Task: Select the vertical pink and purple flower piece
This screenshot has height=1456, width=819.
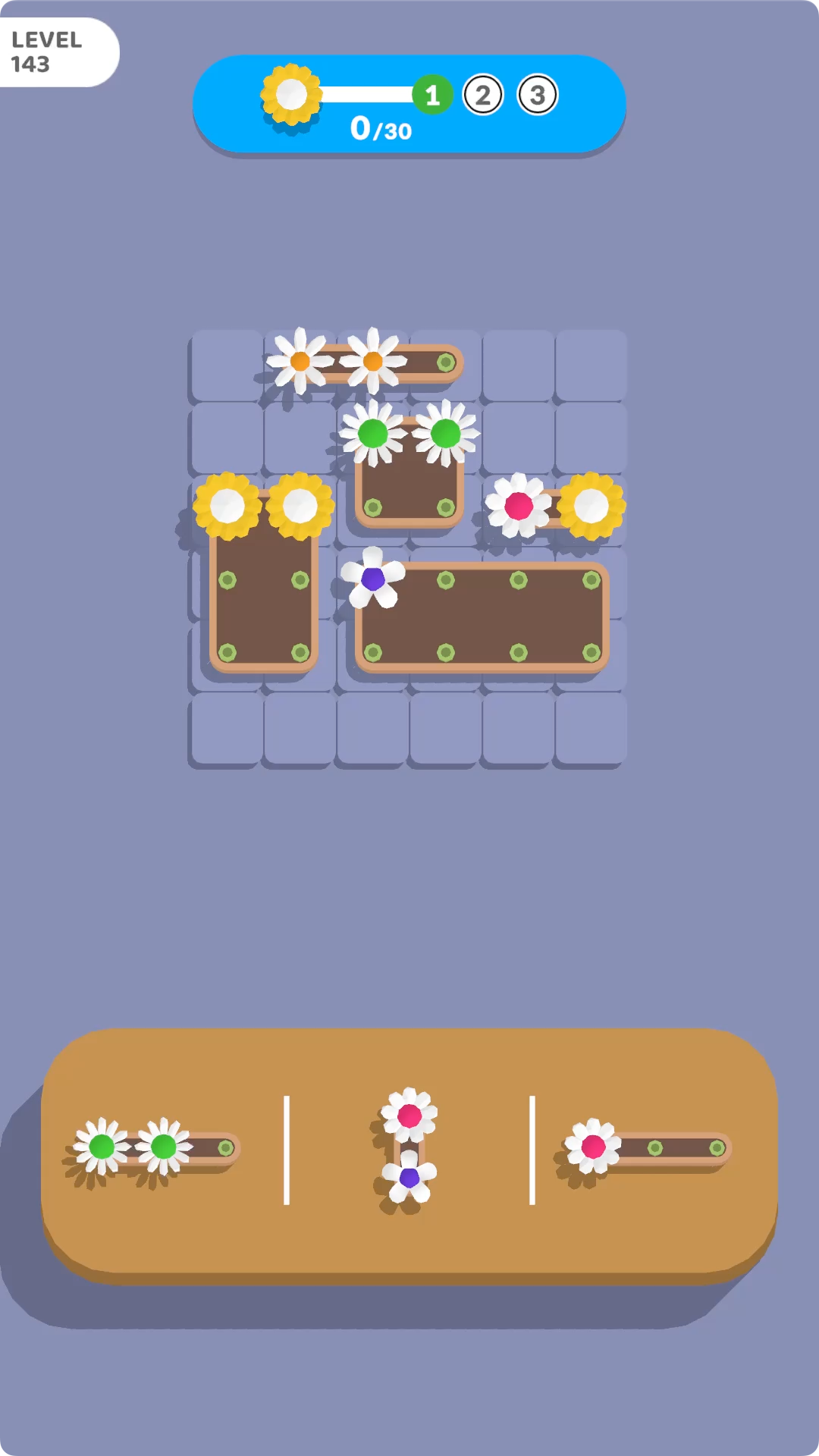Action: 409,1146
